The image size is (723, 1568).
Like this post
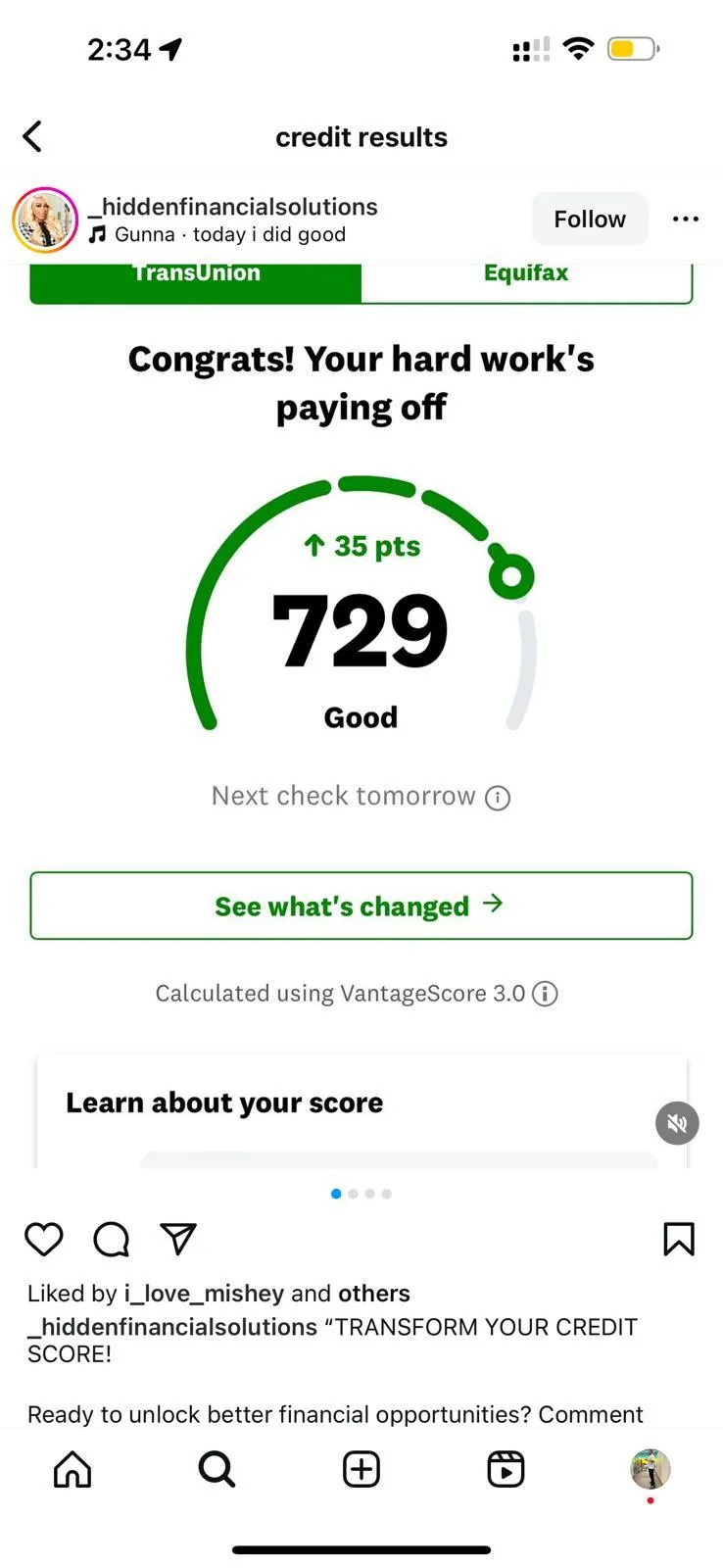tap(44, 1240)
